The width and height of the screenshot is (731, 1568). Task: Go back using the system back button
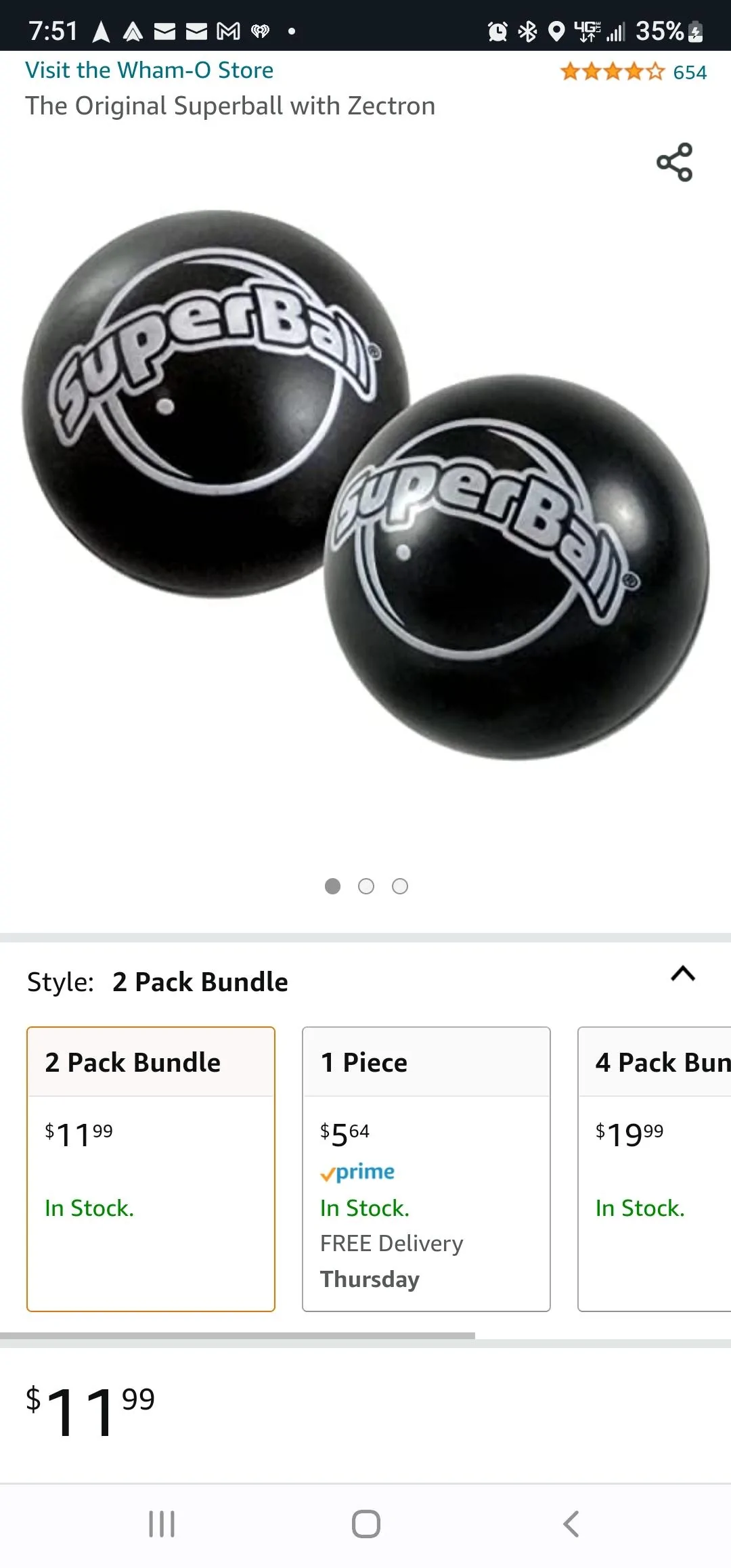tap(571, 1524)
